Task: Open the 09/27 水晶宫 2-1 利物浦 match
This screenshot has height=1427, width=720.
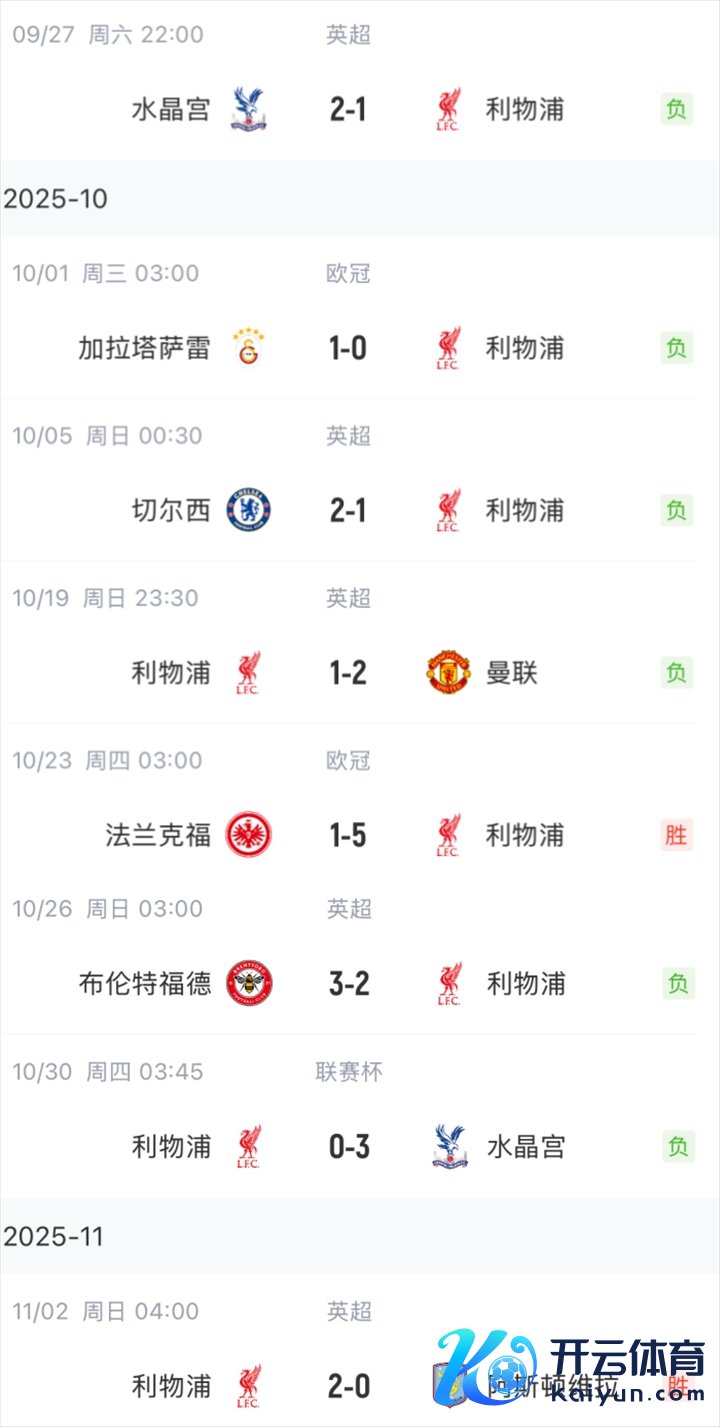Action: (x=348, y=108)
